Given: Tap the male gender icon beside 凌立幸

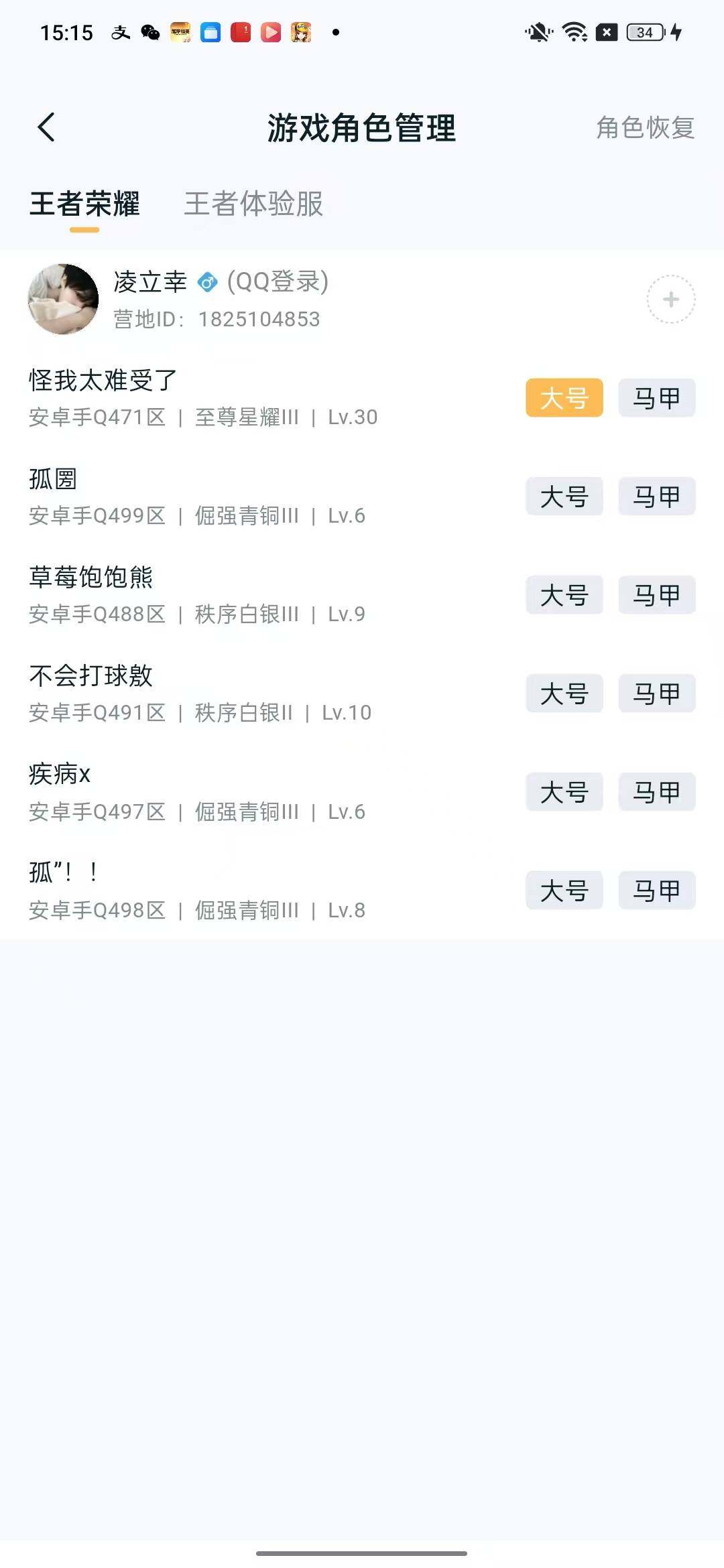Looking at the screenshot, I should pos(208,283).
